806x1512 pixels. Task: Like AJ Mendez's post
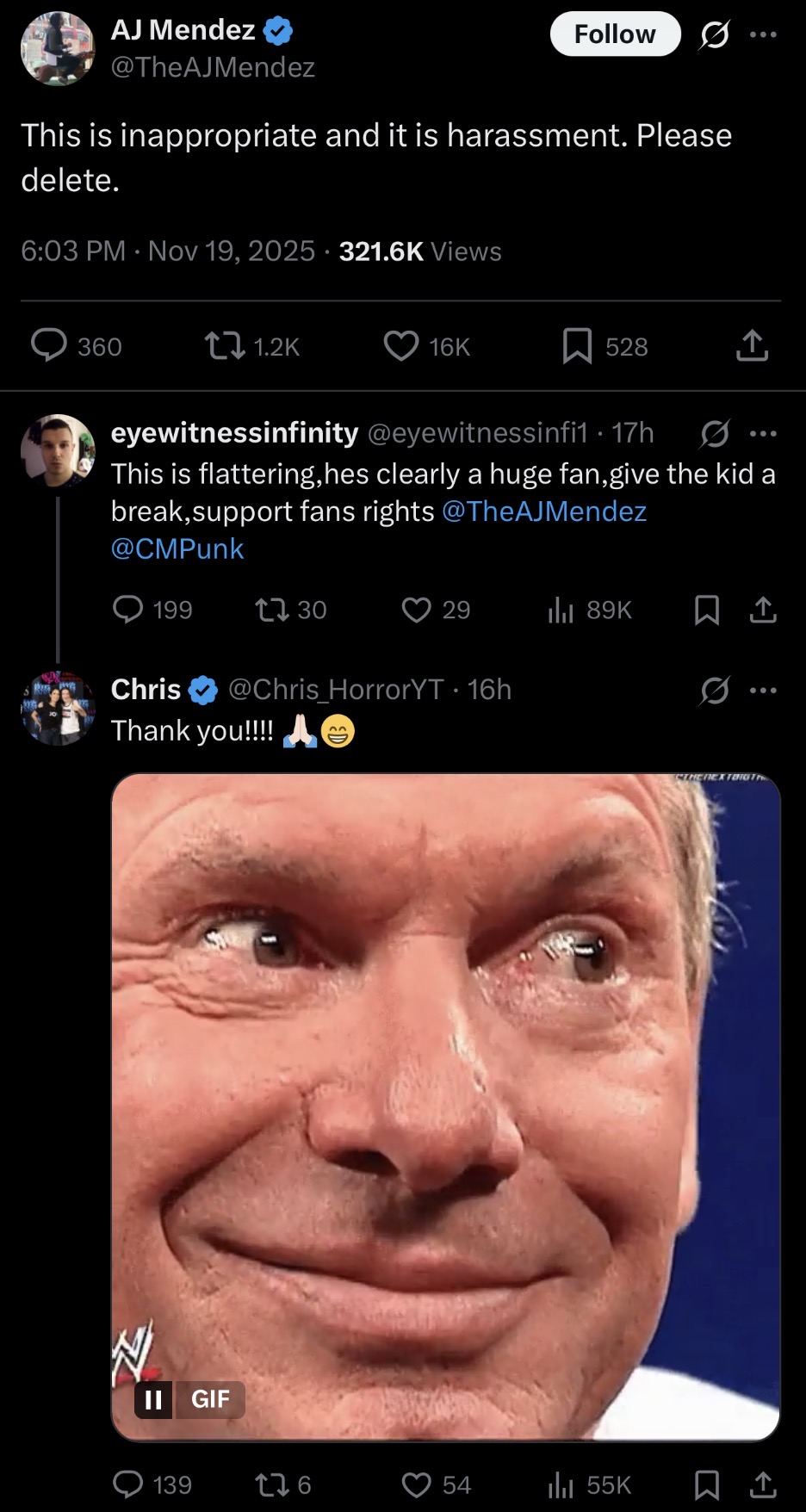pos(401,346)
